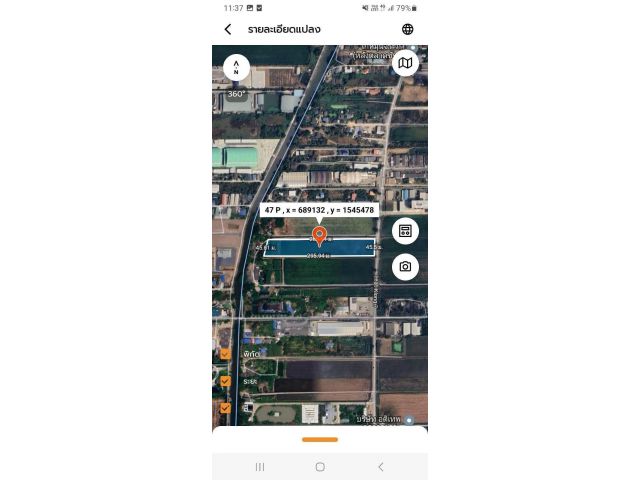
Task: Go back from parcel details
Action: [x=228, y=30]
